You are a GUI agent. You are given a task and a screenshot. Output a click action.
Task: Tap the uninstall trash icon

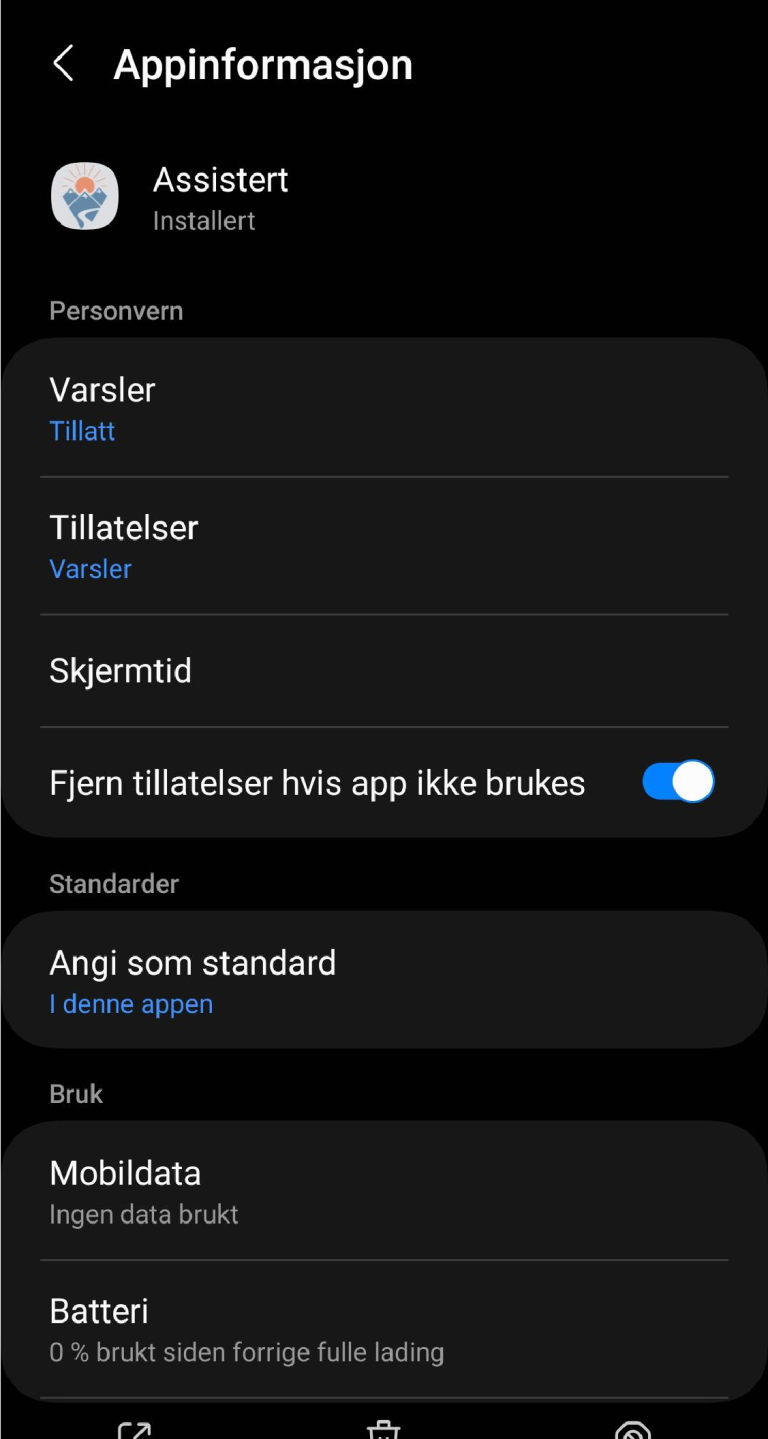[384, 1429]
